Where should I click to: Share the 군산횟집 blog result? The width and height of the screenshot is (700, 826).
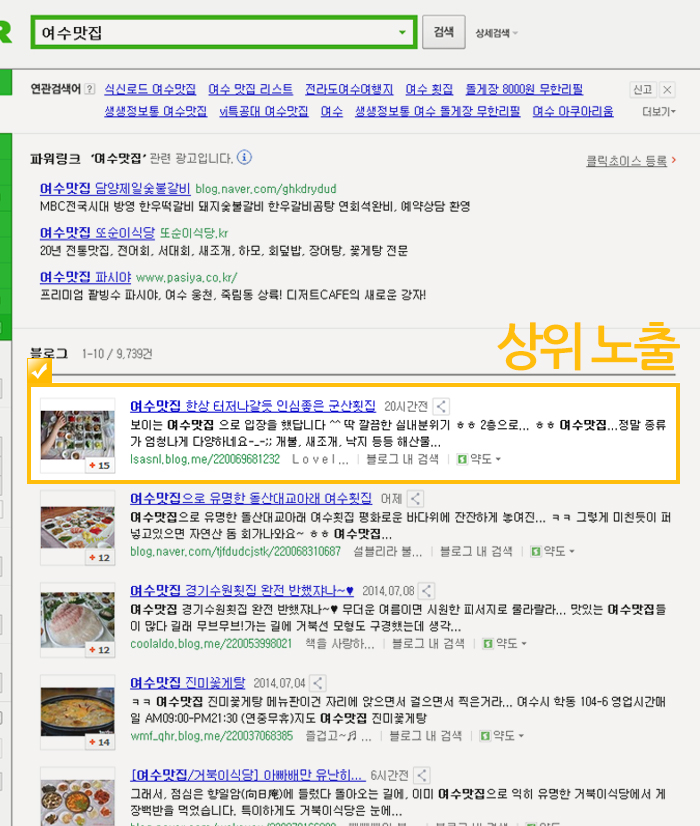442,407
